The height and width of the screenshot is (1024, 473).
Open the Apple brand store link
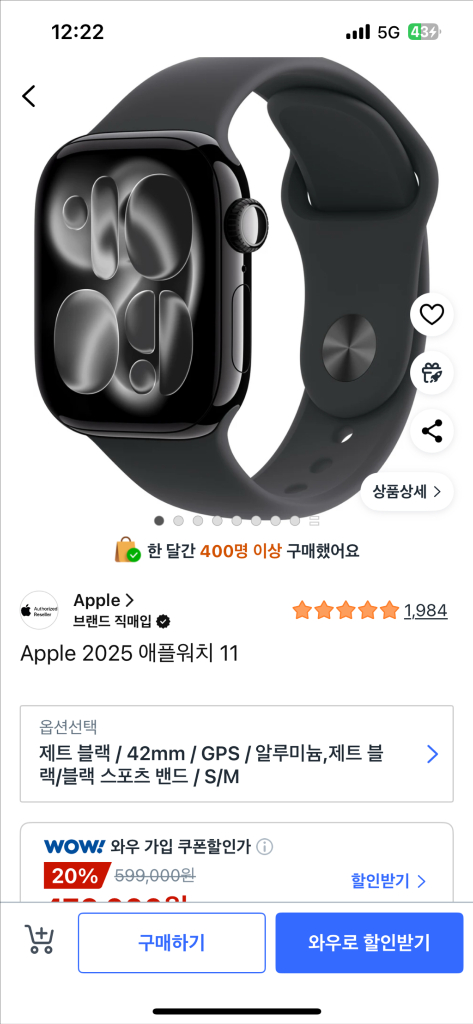pyautogui.click(x=104, y=600)
